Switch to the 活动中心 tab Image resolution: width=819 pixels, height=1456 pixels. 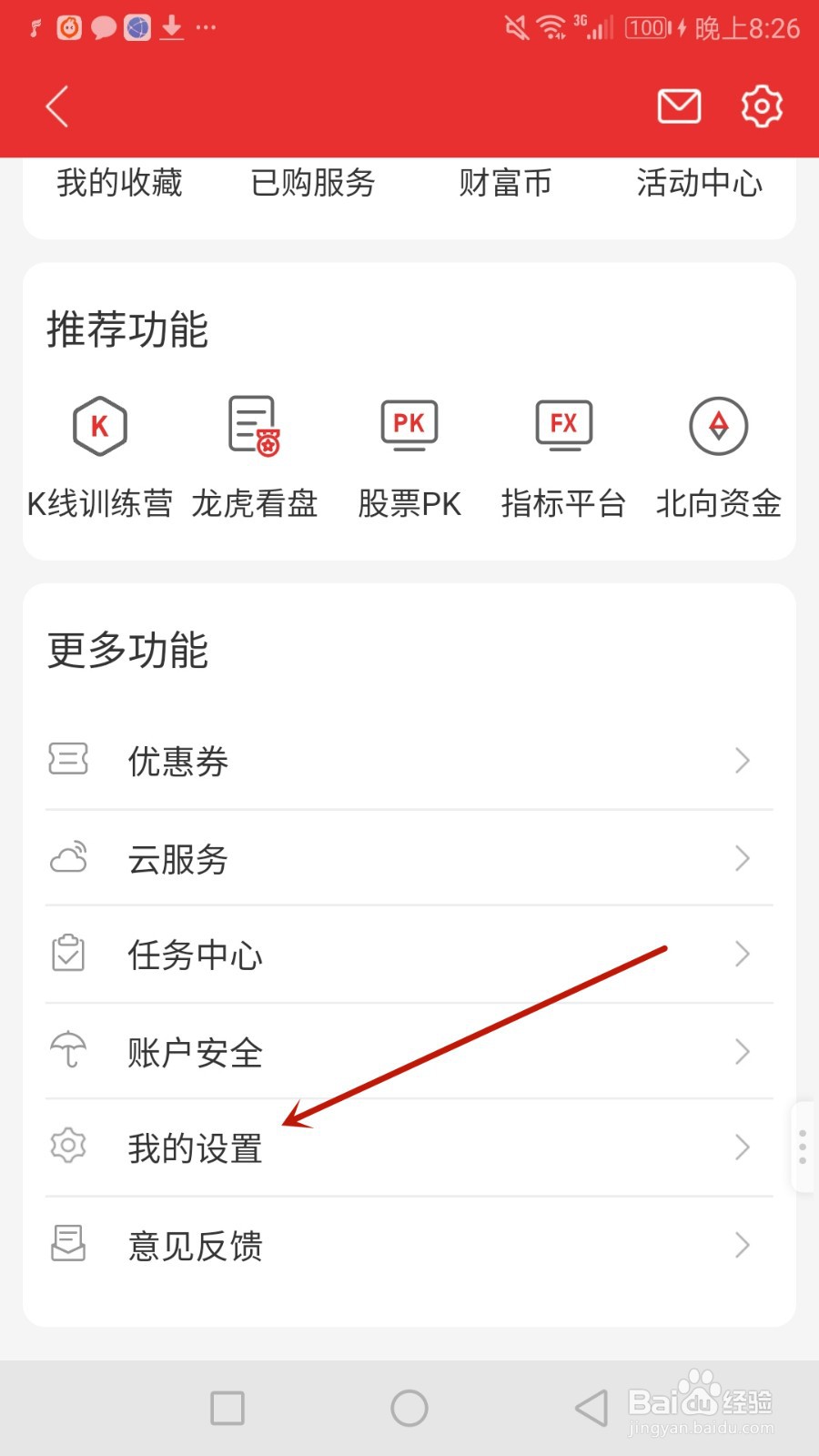tap(699, 183)
